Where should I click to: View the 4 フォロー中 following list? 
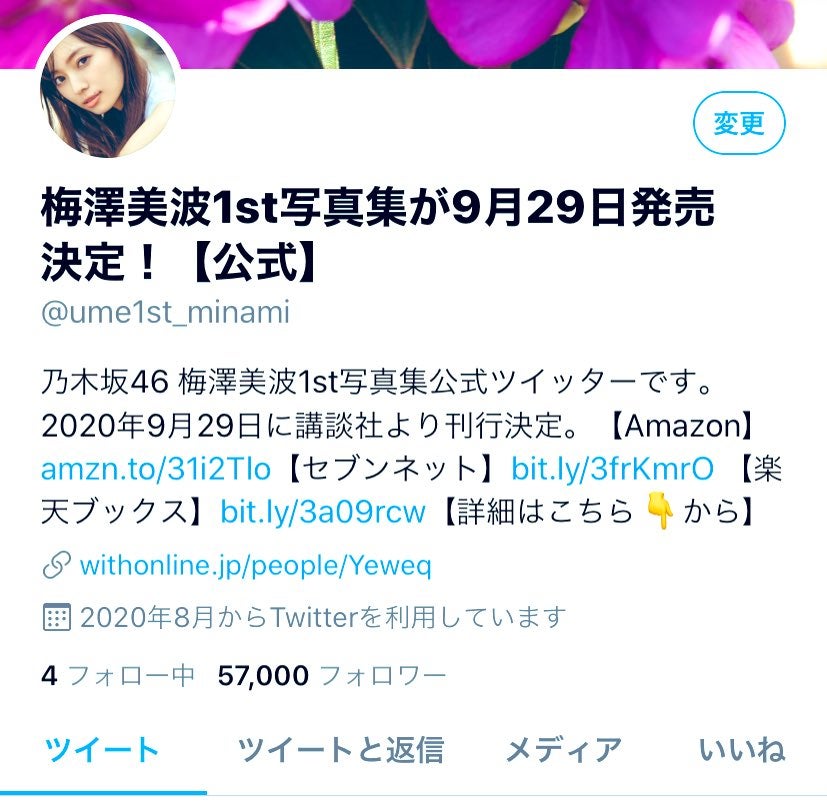[118, 676]
